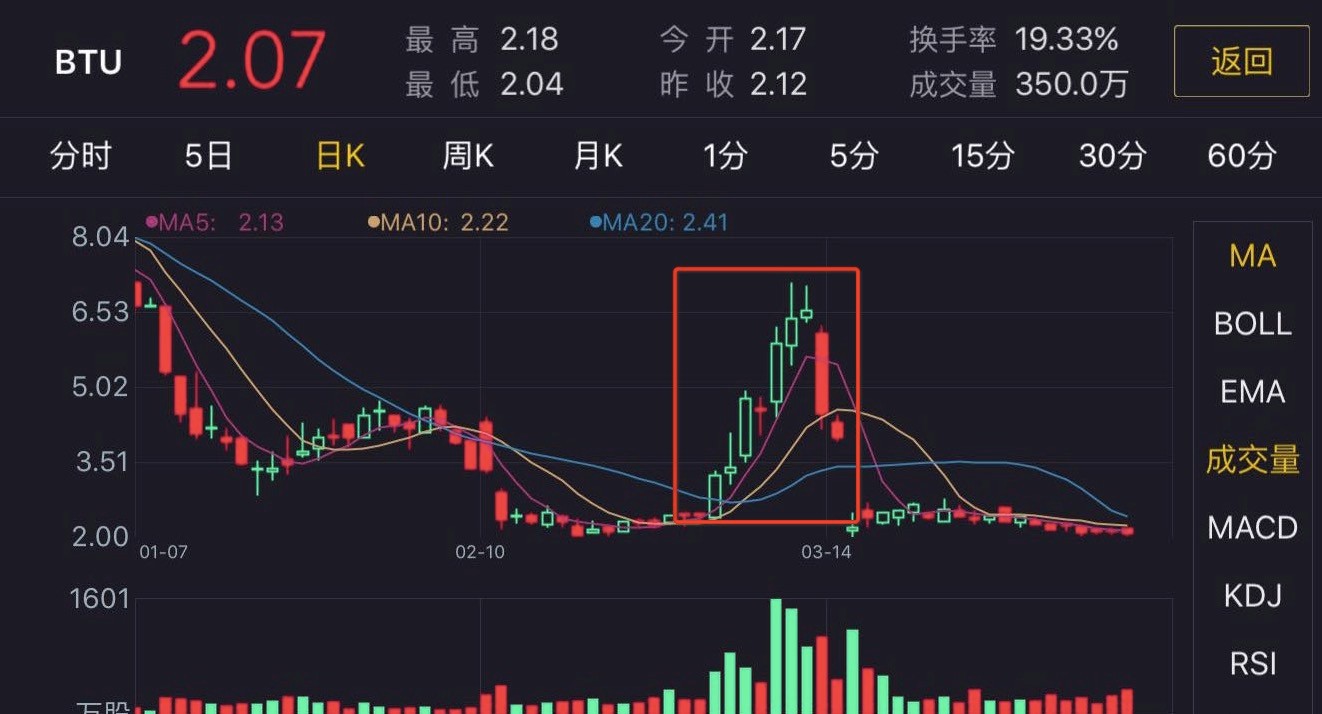1322x714 pixels.
Task: Switch overlay to EMA
Action: pyautogui.click(x=1252, y=392)
